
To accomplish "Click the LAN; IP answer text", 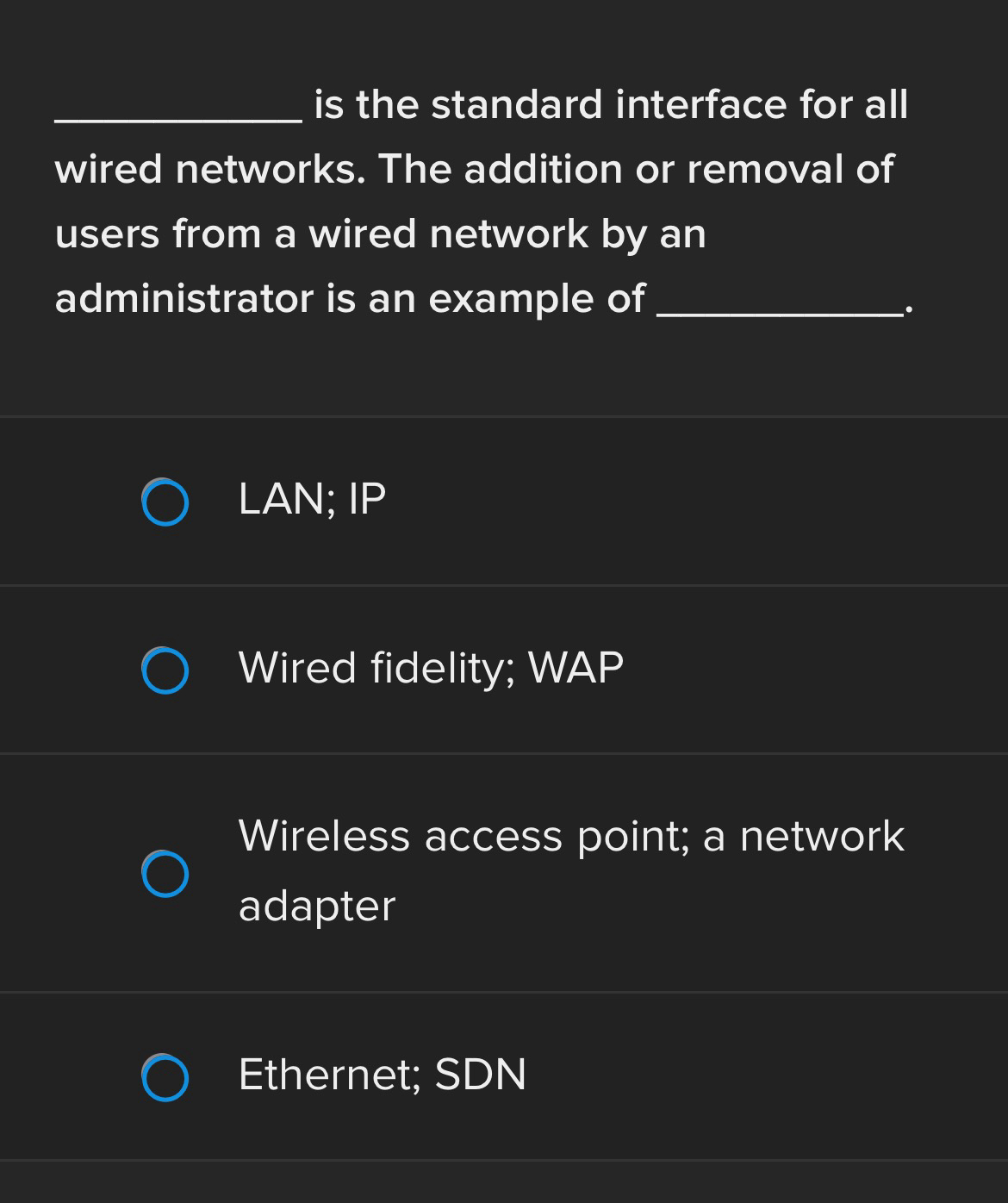I will [x=310, y=498].
